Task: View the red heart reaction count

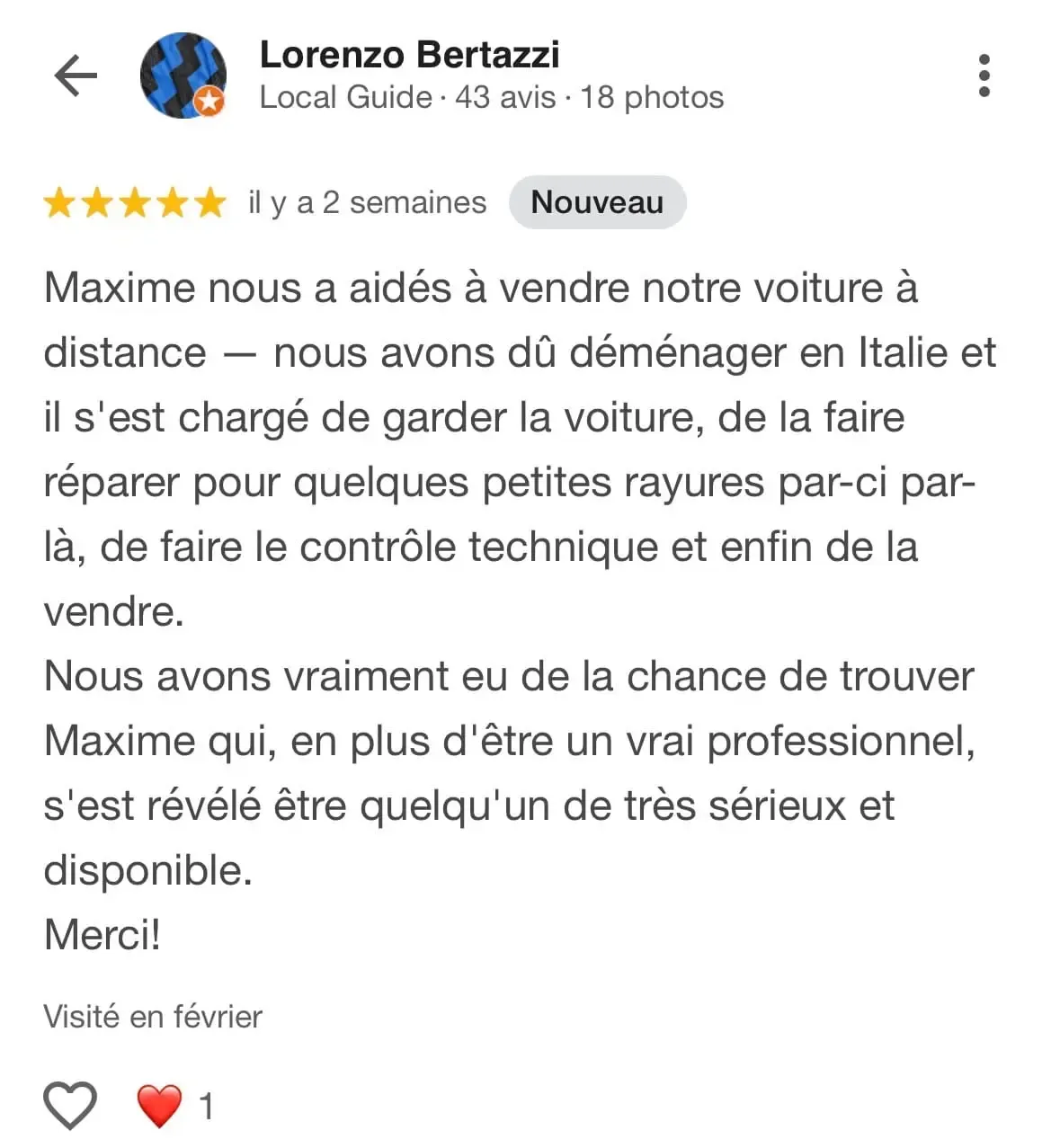Action: coord(175,1106)
